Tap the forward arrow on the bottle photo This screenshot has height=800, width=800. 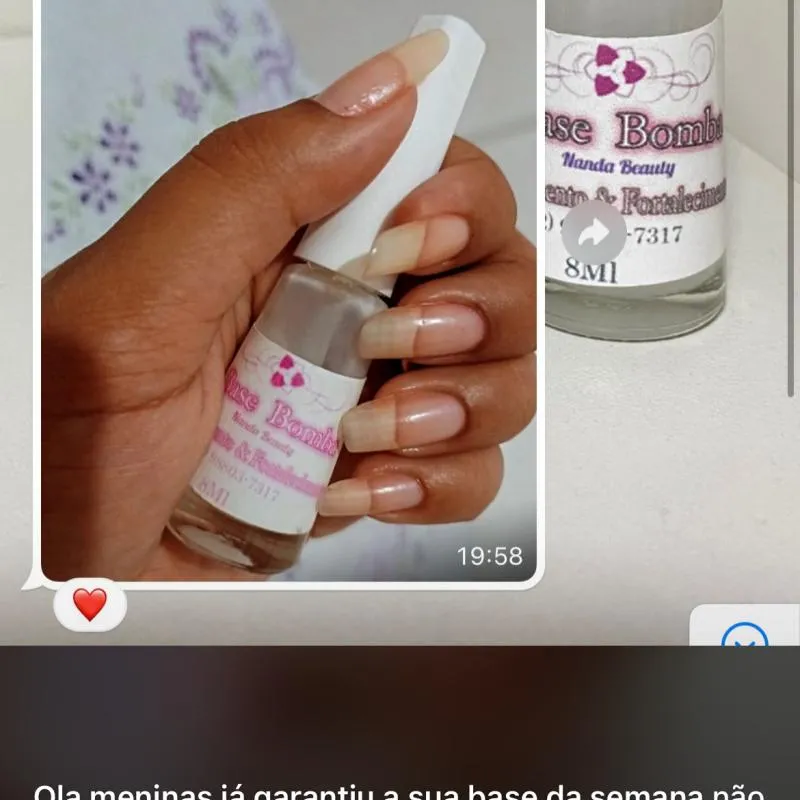click(593, 233)
